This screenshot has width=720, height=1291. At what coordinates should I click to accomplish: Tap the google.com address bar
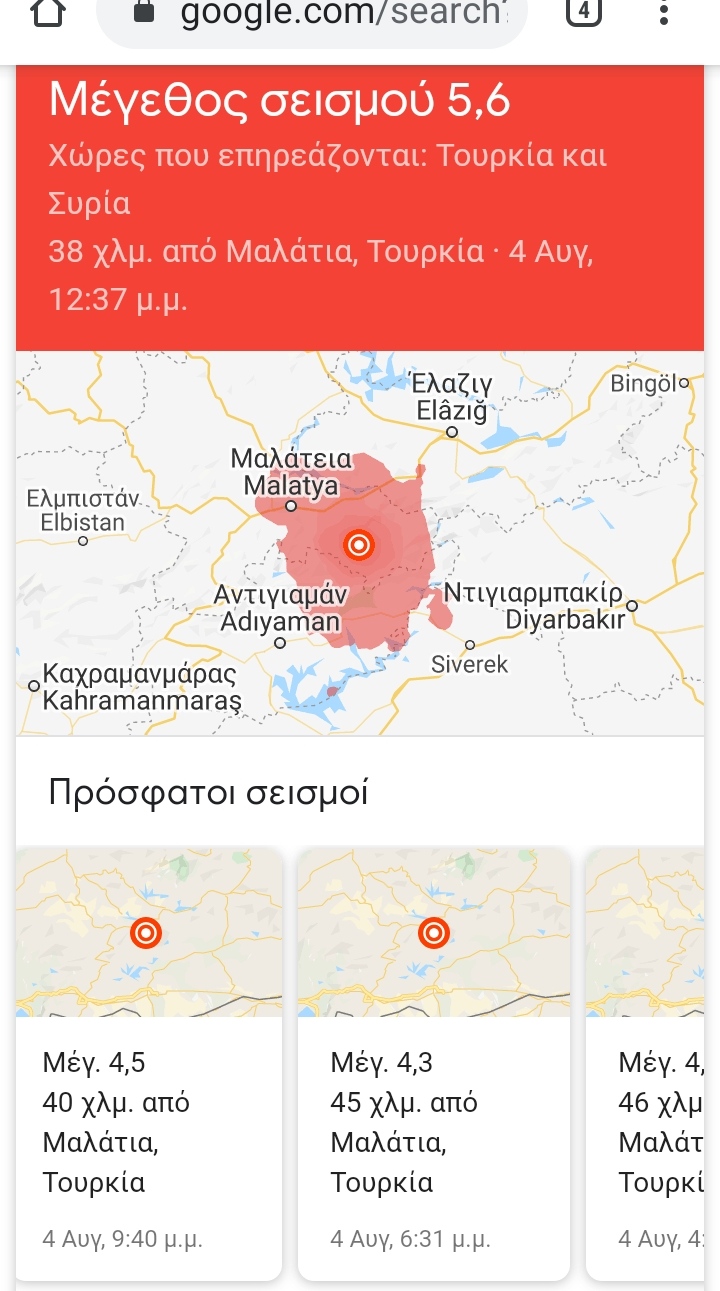point(311,16)
